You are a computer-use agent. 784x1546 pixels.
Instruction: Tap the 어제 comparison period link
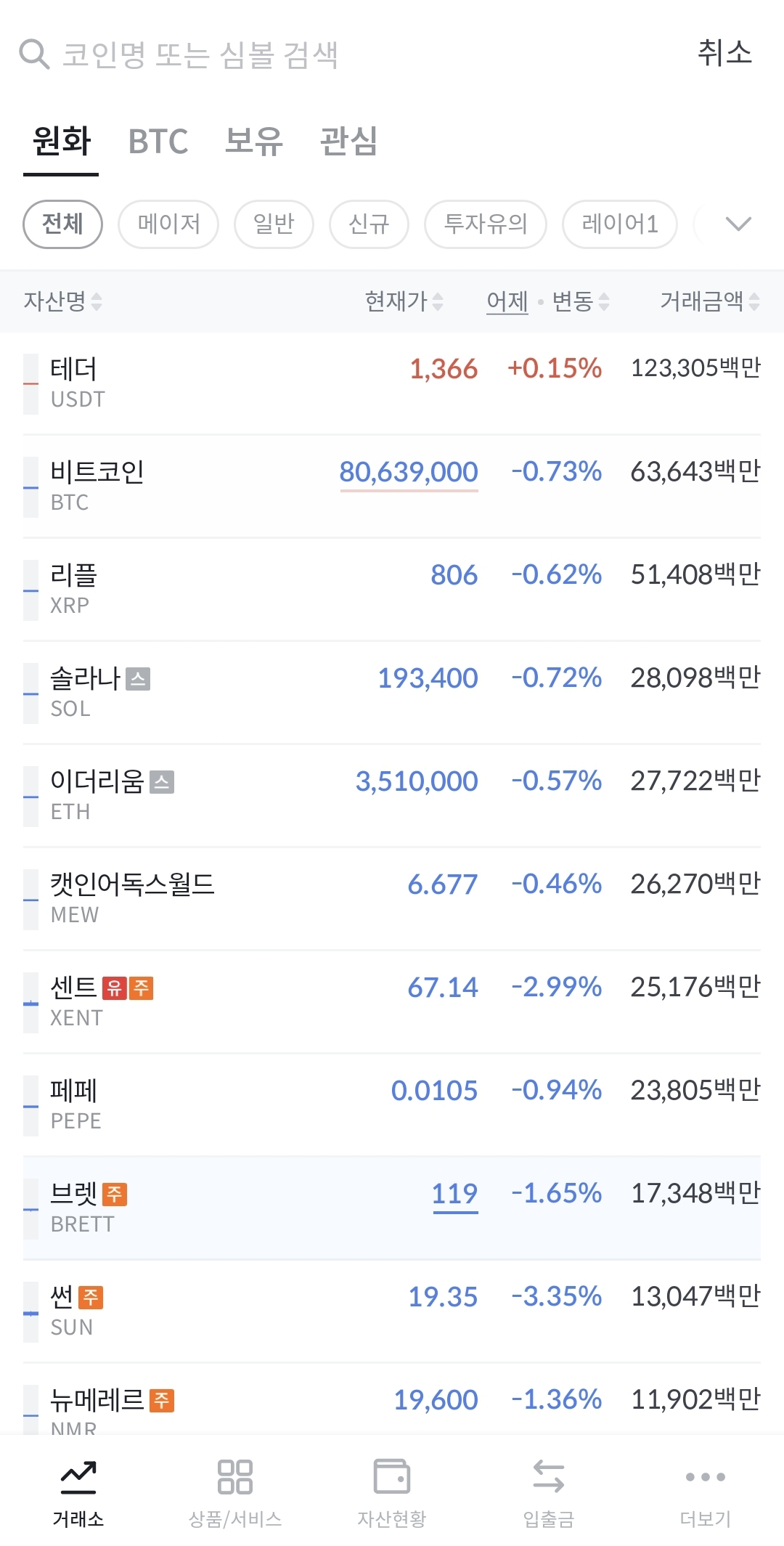pyautogui.click(x=507, y=301)
